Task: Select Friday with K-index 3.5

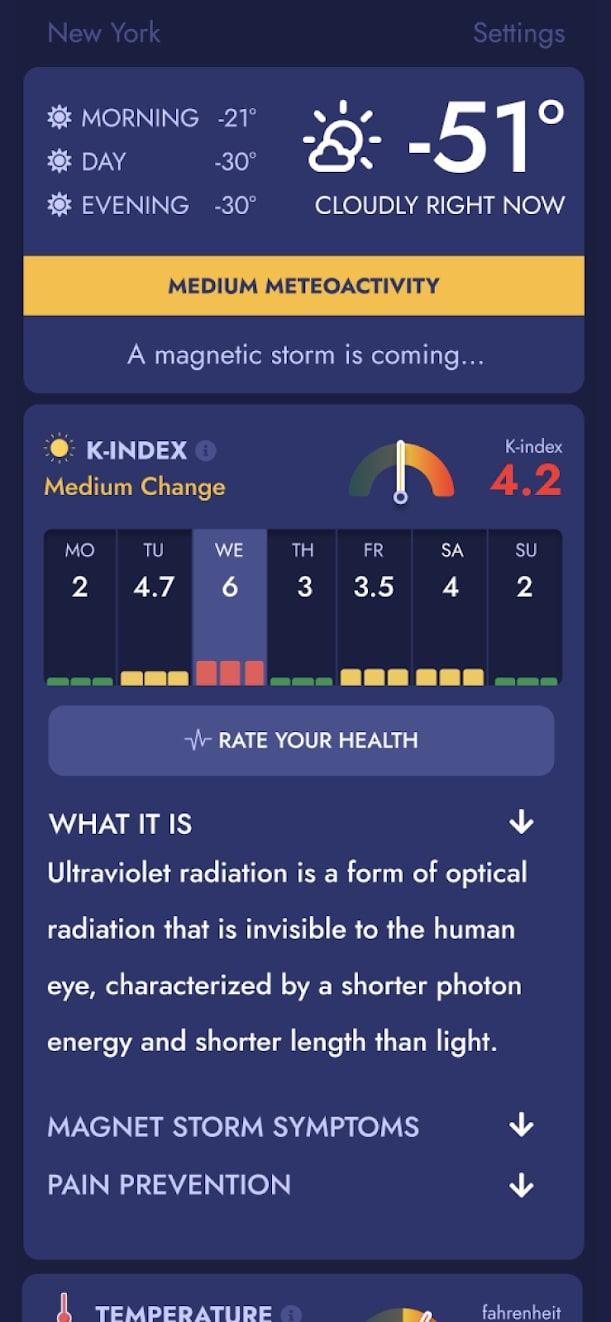Action: click(374, 608)
